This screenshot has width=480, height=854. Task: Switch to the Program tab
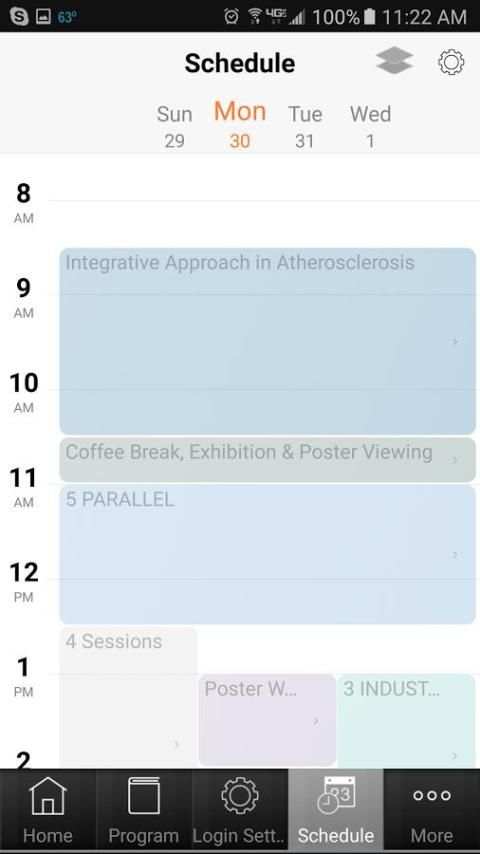pyautogui.click(x=144, y=811)
